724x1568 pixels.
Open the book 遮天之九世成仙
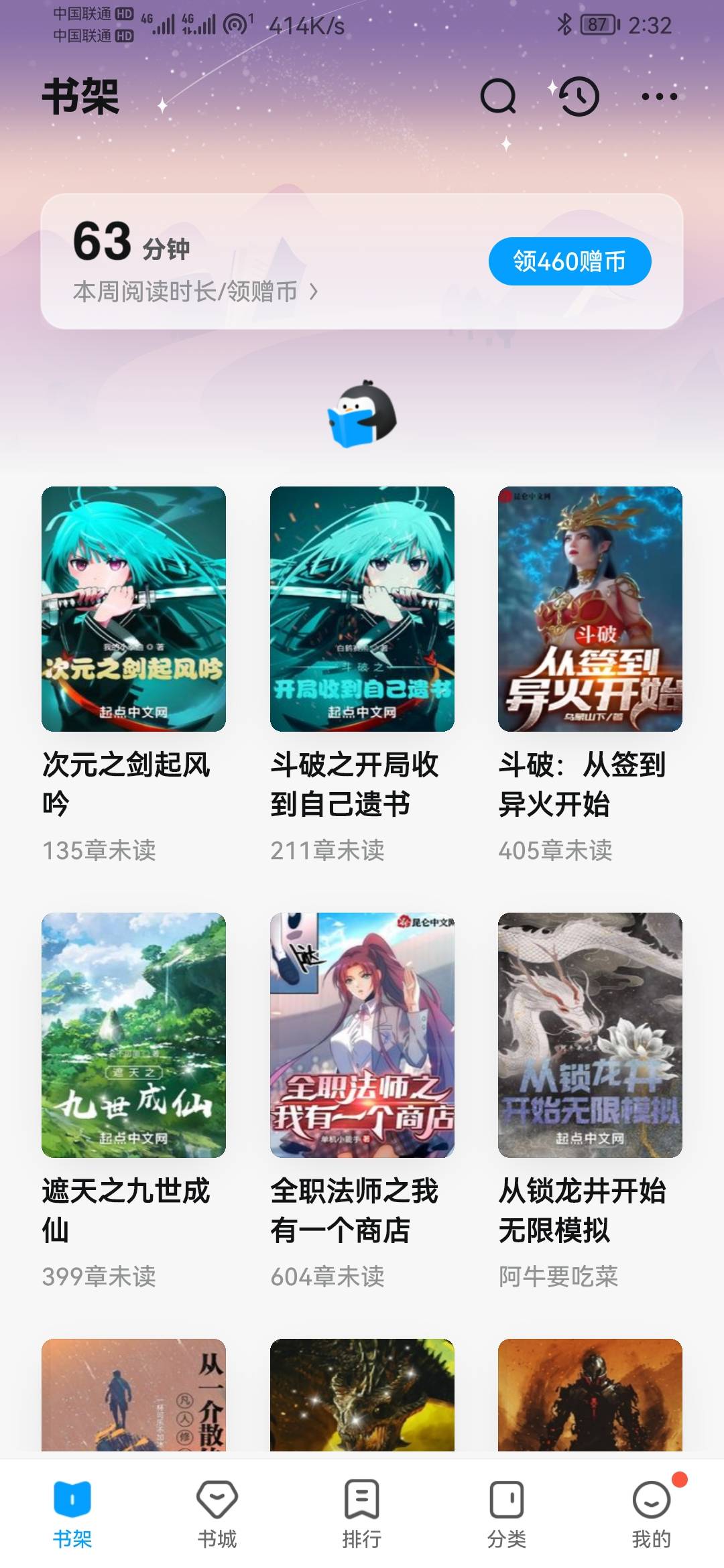pyautogui.click(x=133, y=1035)
